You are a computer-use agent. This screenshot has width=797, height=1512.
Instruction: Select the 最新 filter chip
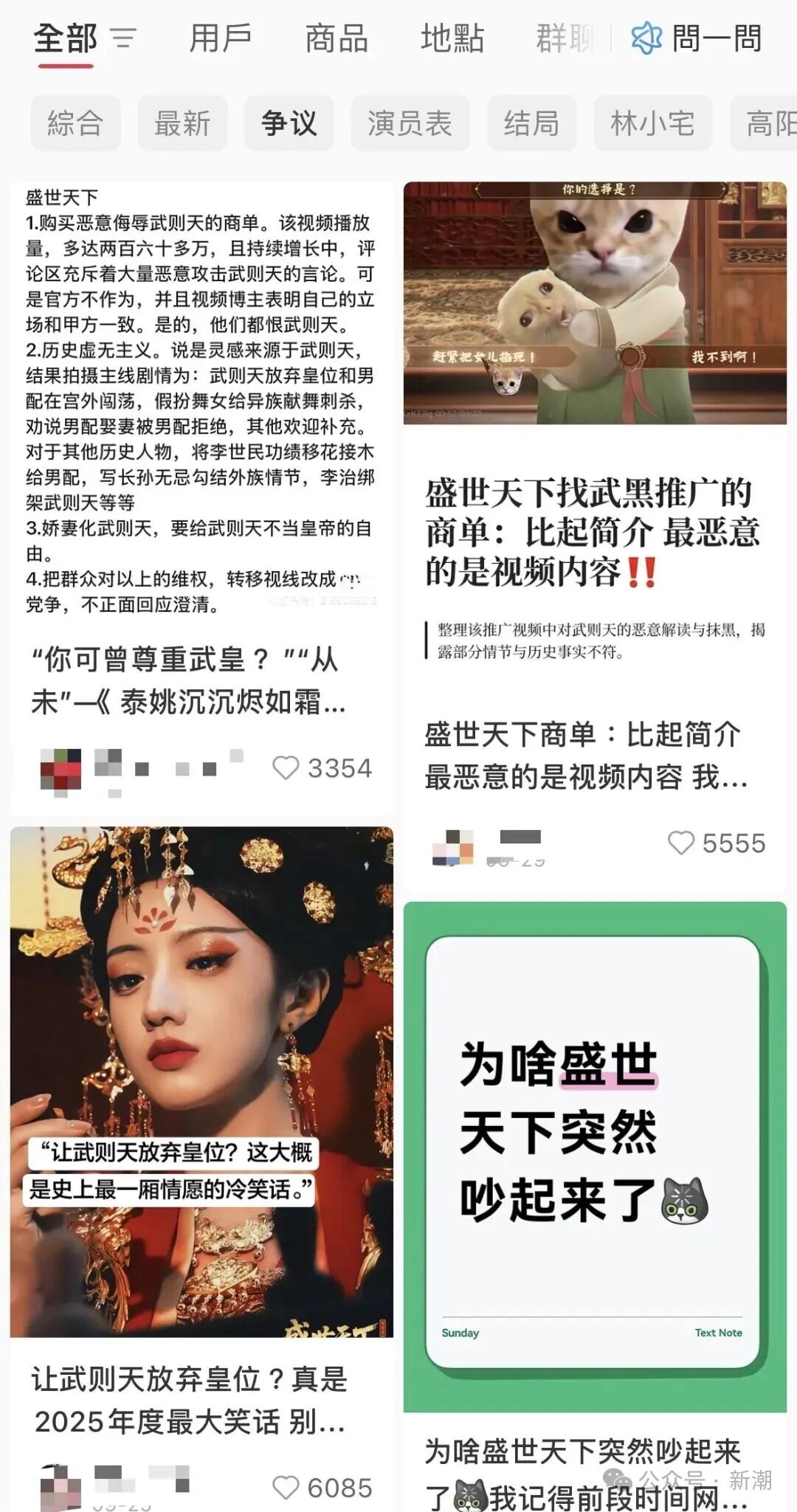(x=182, y=123)
